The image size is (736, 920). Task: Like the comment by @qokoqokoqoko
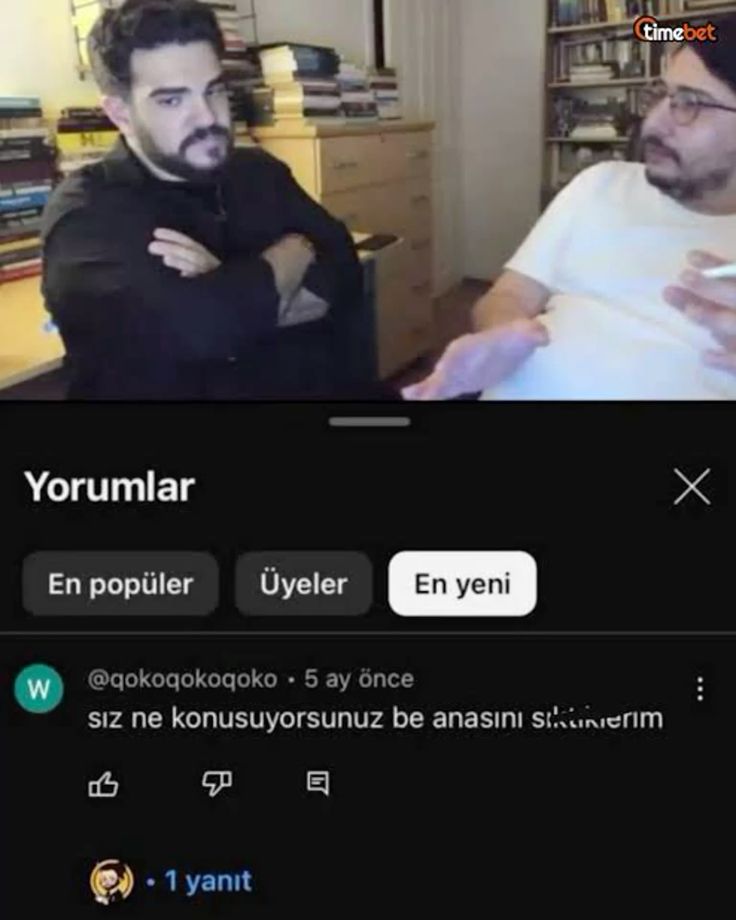coord(103,785)
